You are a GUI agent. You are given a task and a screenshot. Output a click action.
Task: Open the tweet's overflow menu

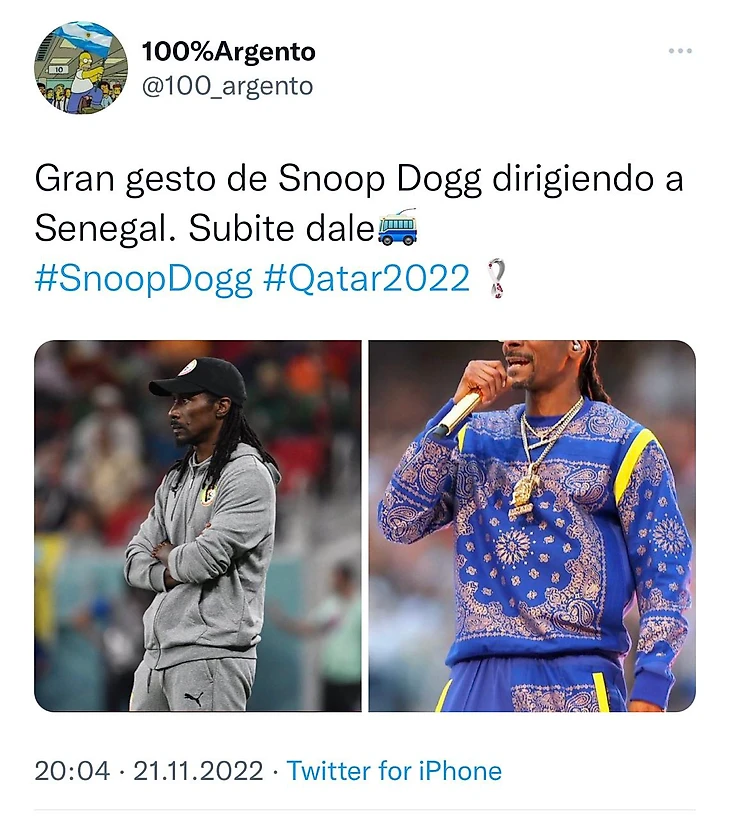tap(680, 50)
